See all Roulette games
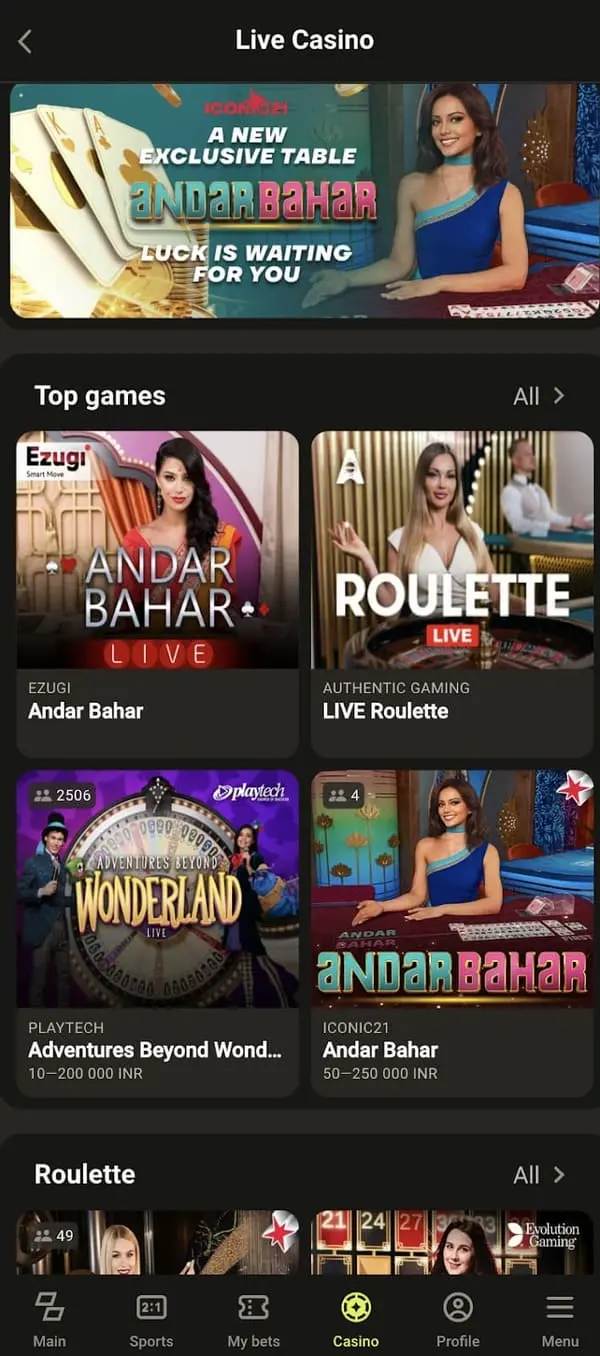600x1356 pixels. click(x=539, y=1175)
